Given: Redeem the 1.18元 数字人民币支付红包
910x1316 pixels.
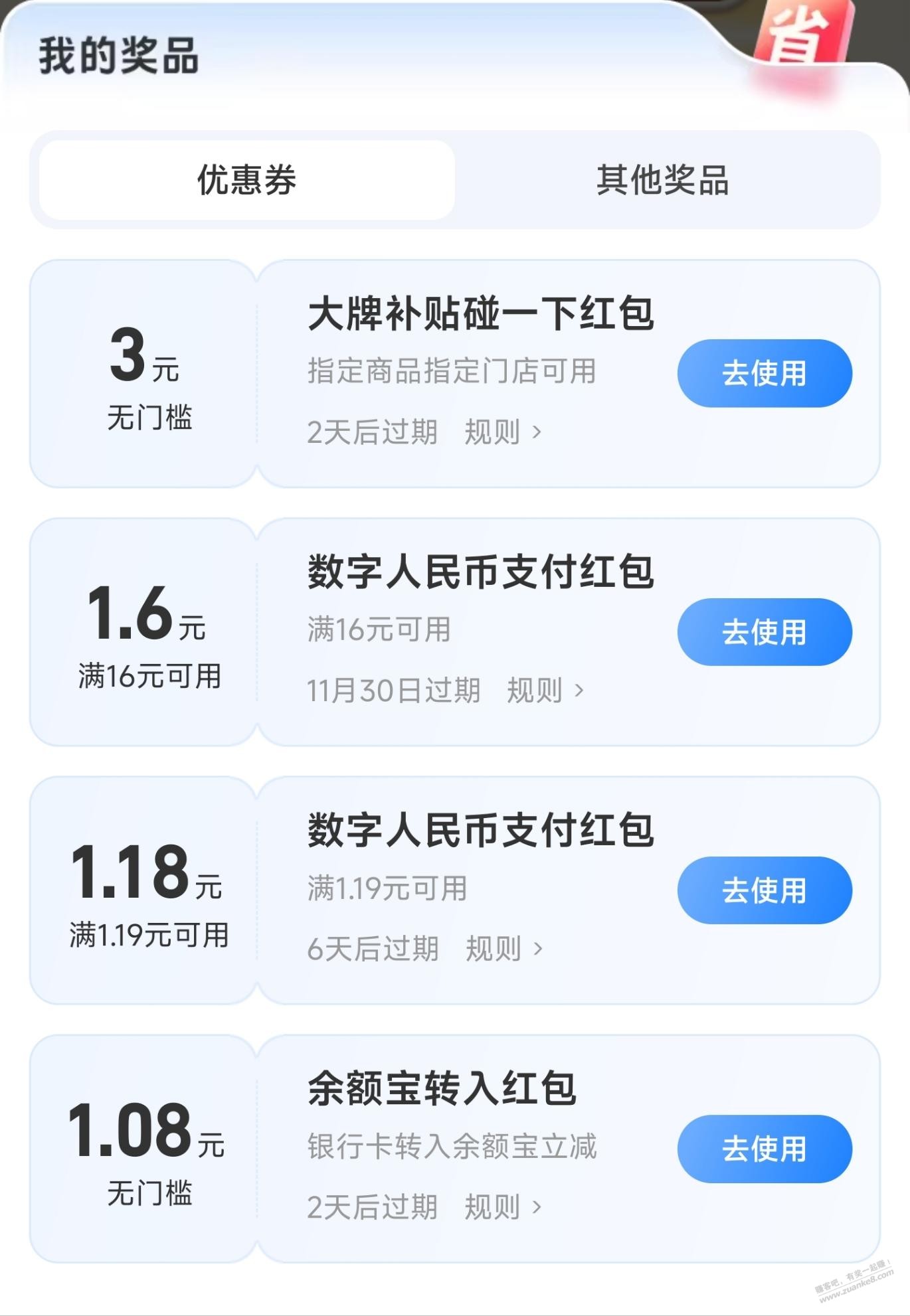Looking at the screenshot, I should click(764, 890).
